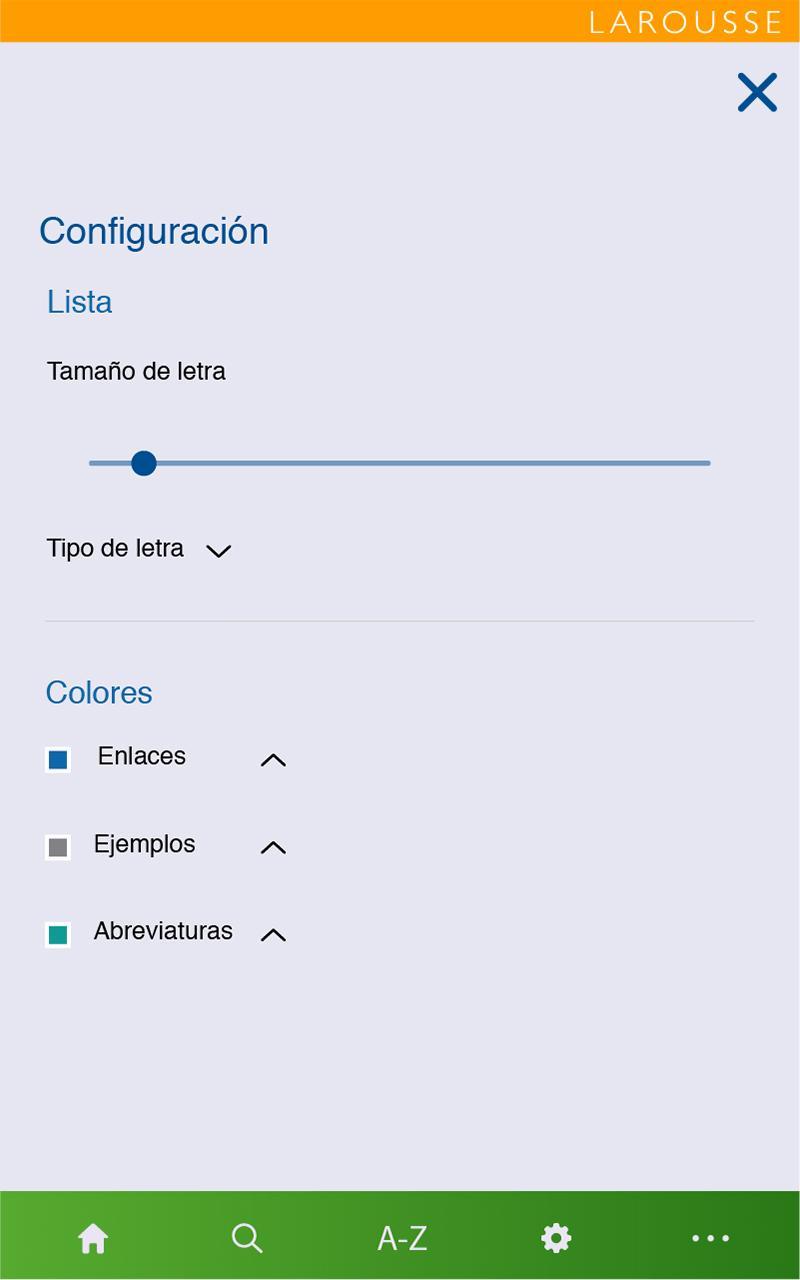Viewport: 800px width, 1280px height.
Task: Tap the teal Abreviaturas color swatch
Action: pyautogui.click(x=58, y=935)
